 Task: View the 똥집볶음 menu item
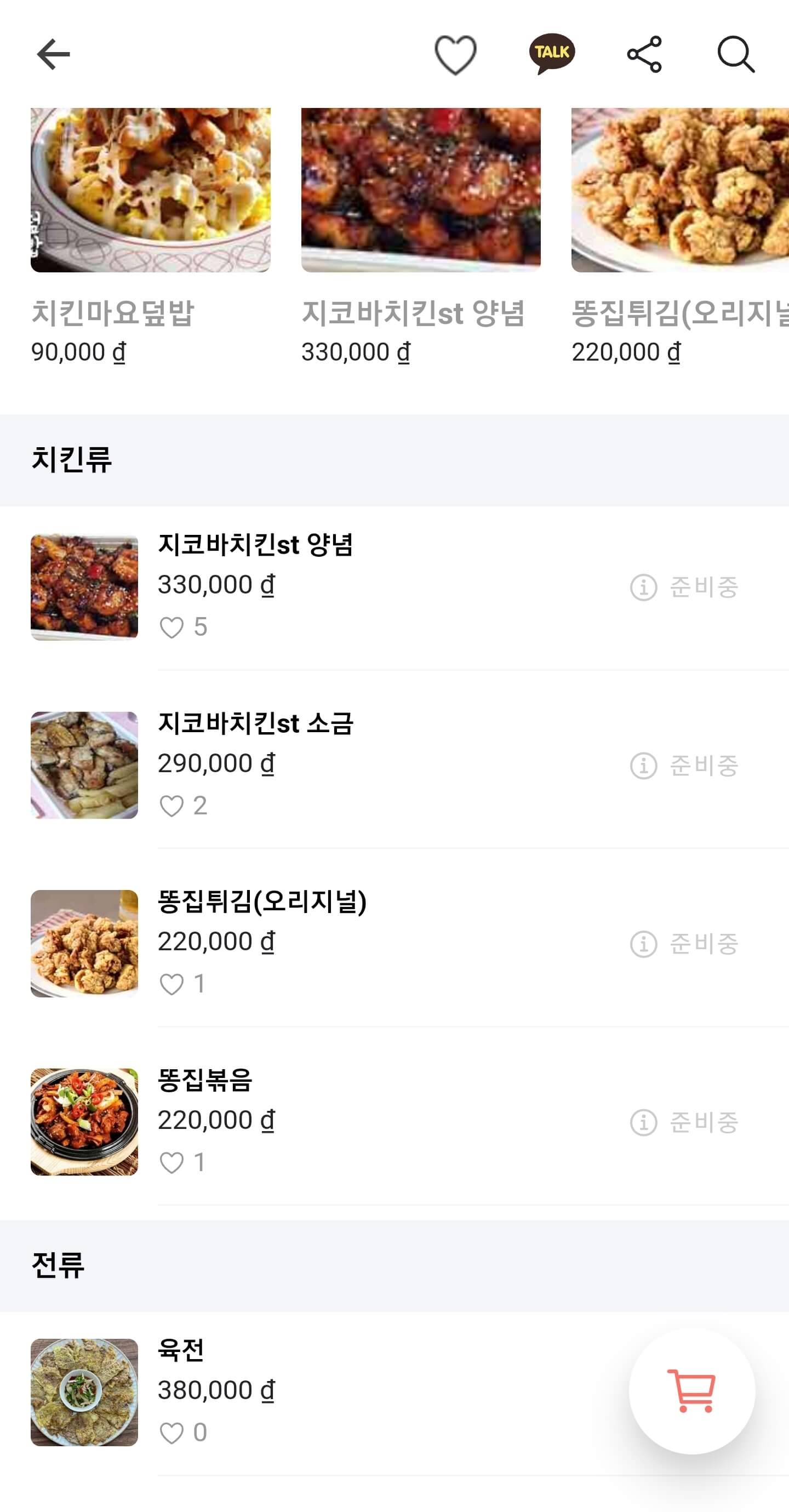205,1080
